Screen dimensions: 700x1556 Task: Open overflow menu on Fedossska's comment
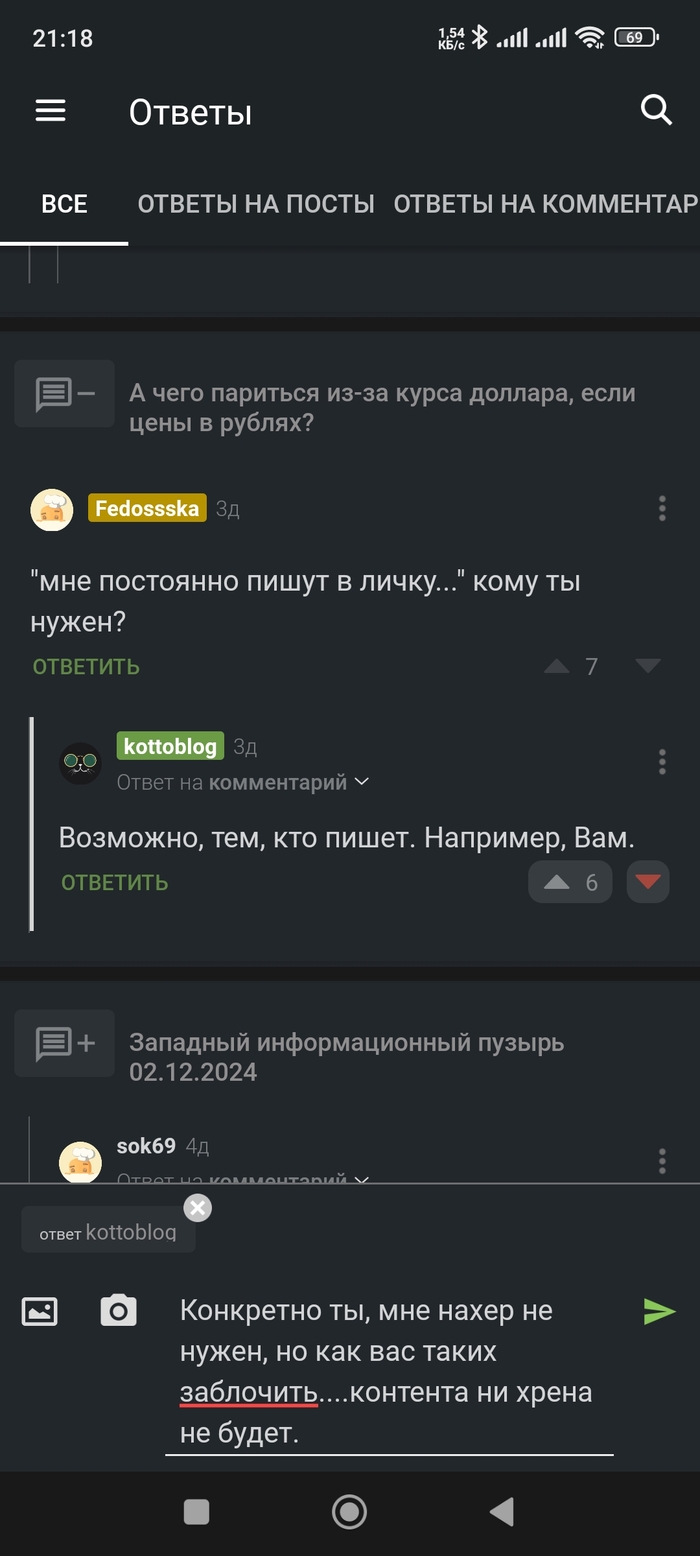coord(662,508)
